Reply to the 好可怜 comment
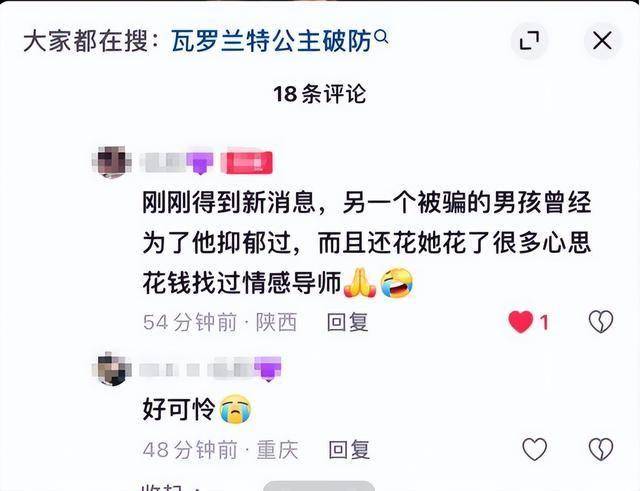The image size is (640, 491). tap(349, 449)
